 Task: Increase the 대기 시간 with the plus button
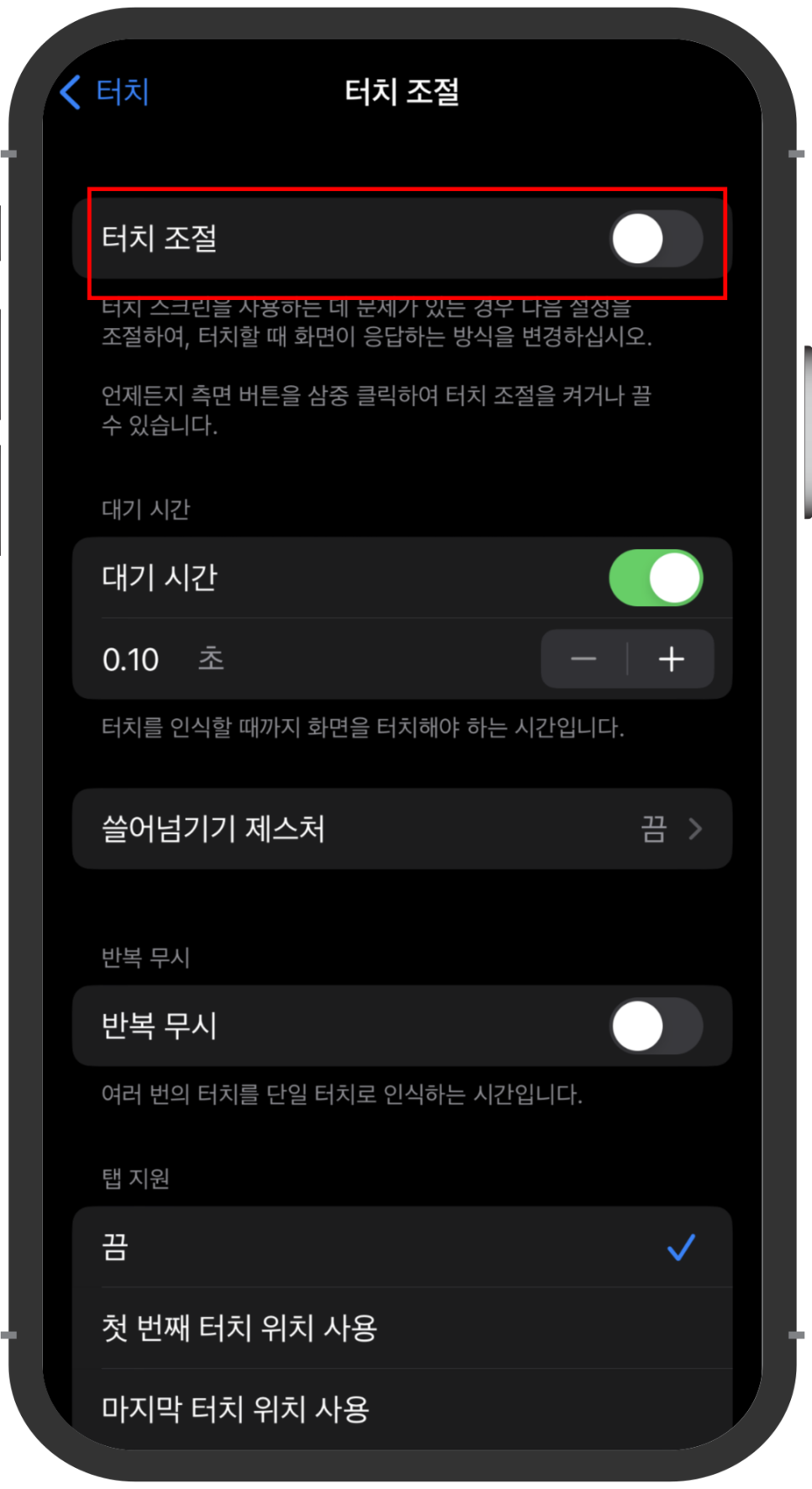point(672,659)
